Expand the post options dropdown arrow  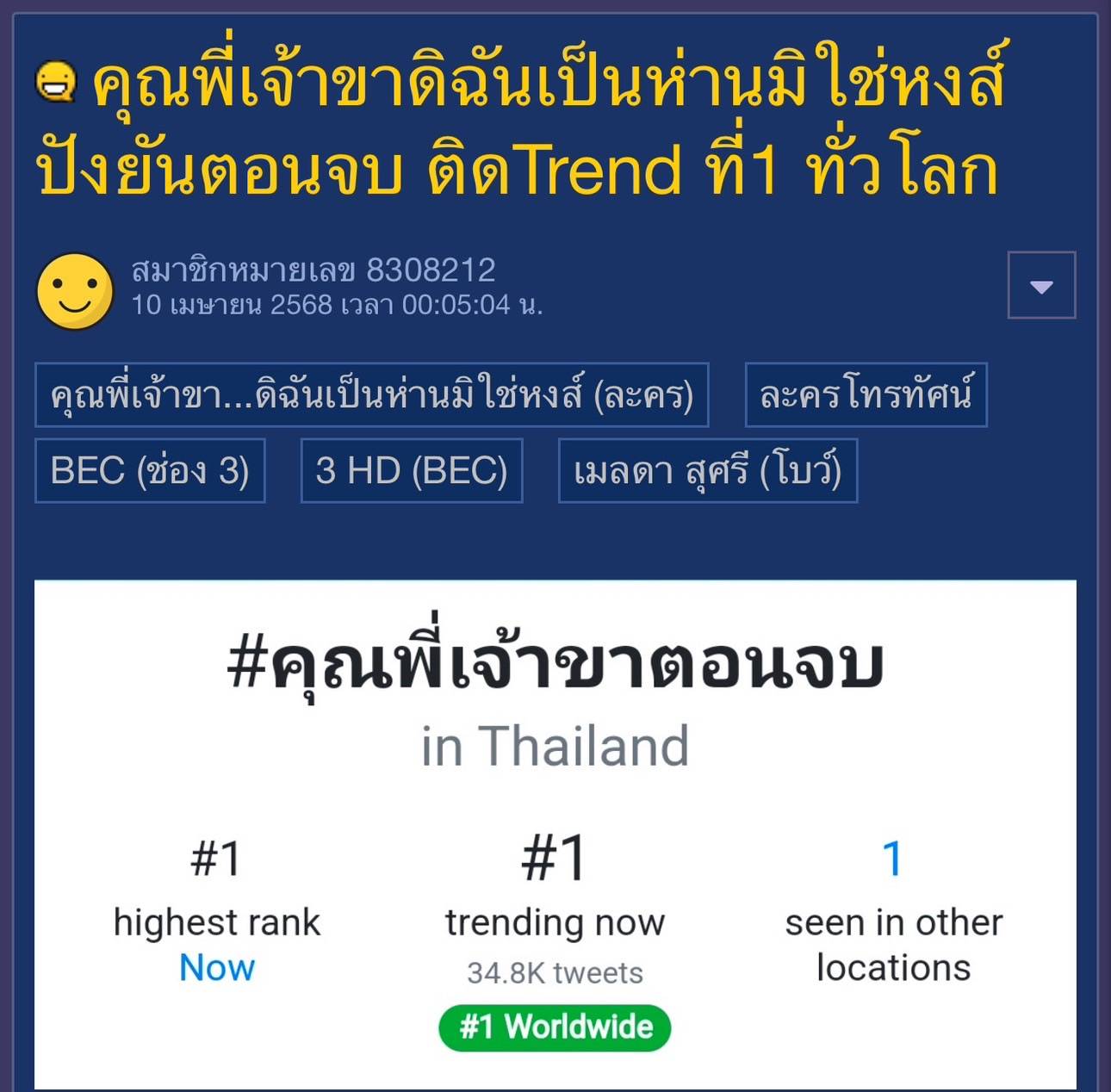[x=1041, y=285]
